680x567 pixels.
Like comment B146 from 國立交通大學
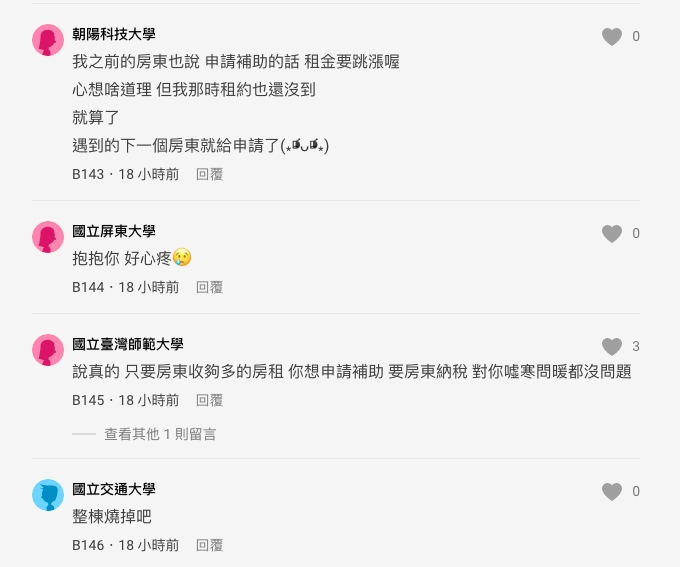pyautogui.click(x=612, y=492)
